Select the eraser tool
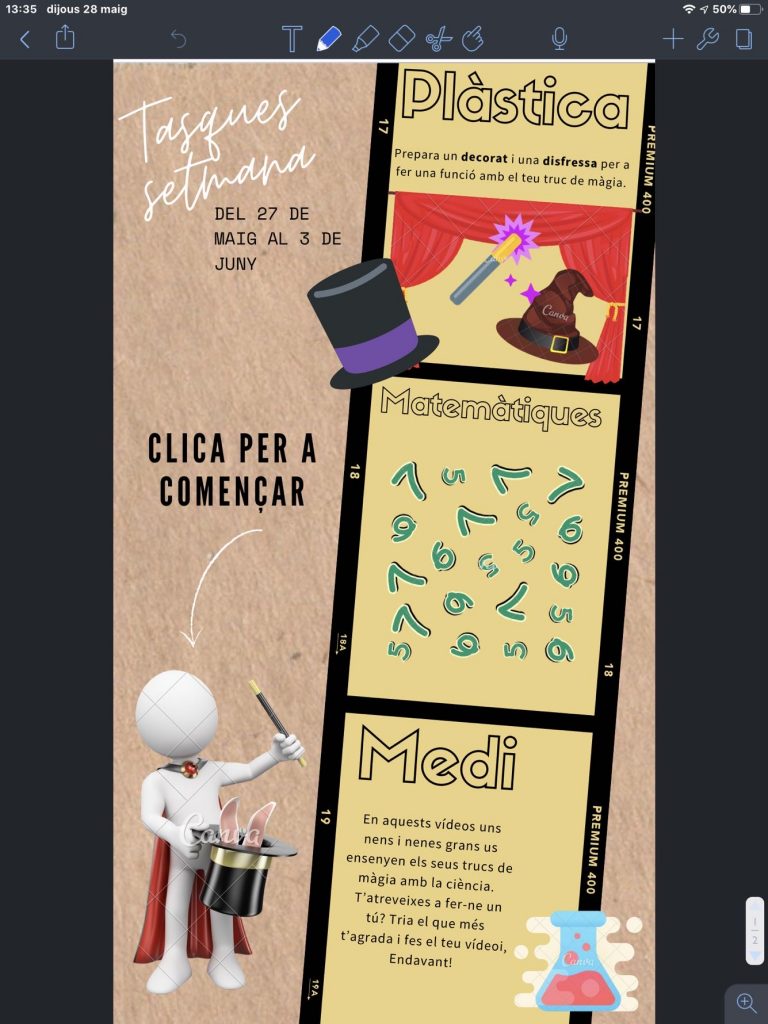768x1024 pixels. [400, 39]
